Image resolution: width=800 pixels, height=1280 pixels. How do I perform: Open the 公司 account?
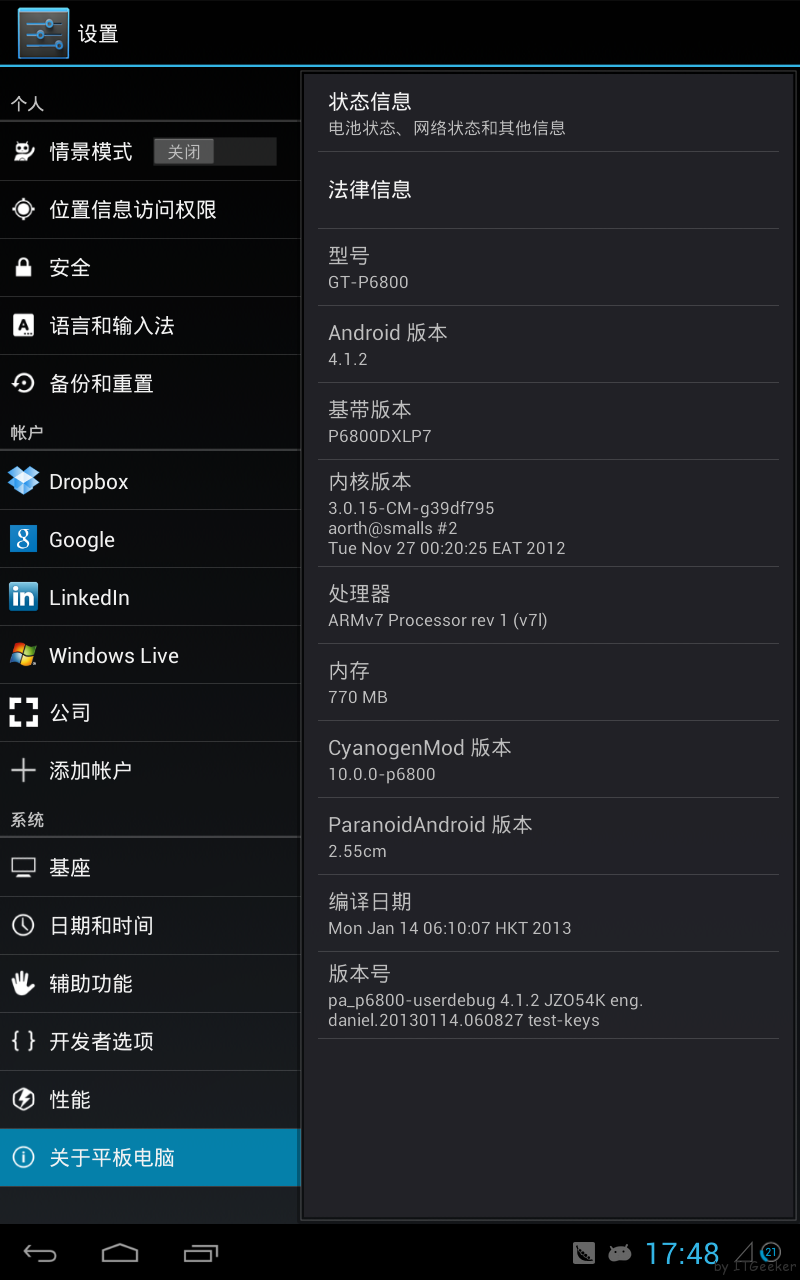[x=150, y=713]
